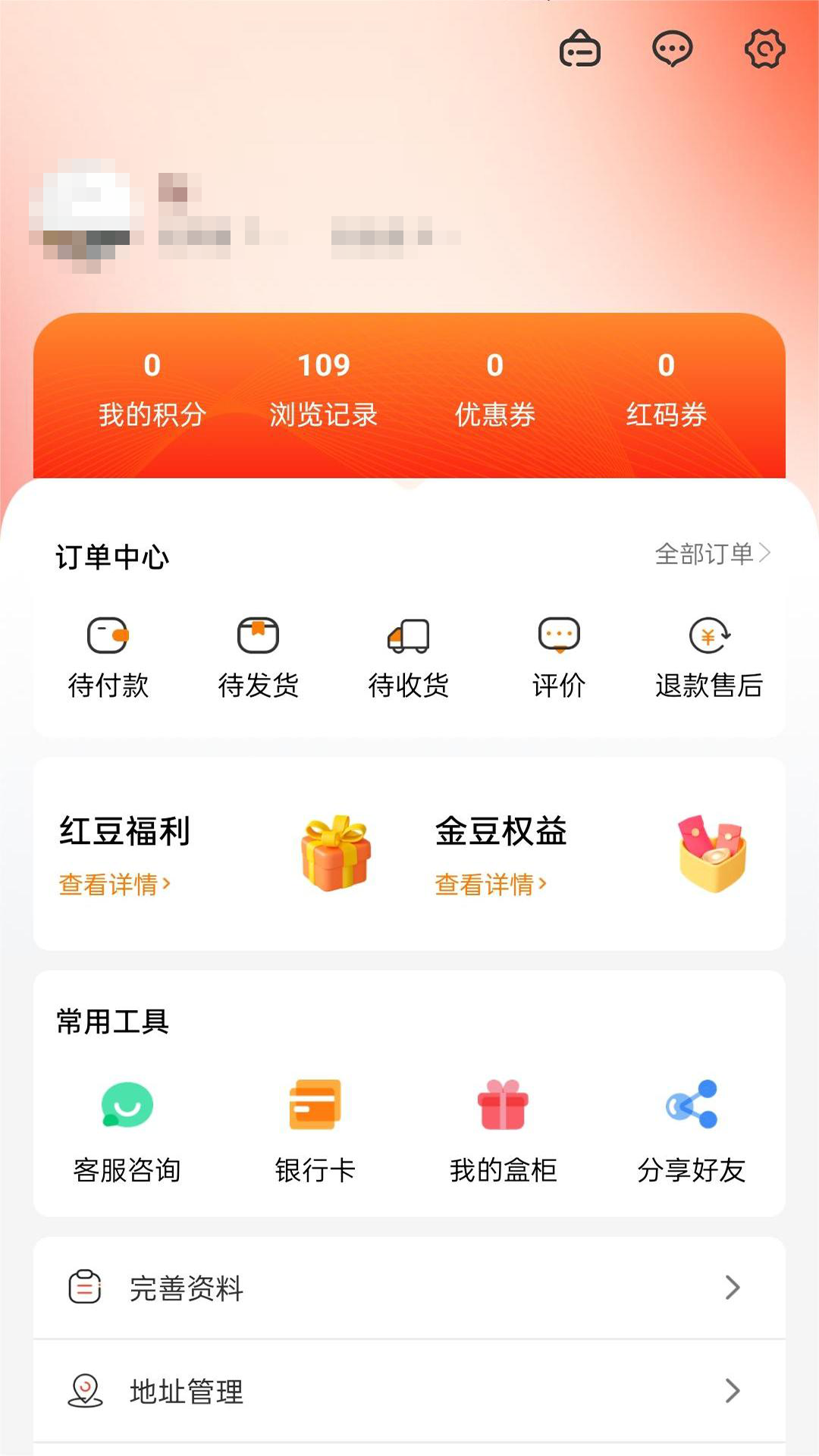The width and height of the screenshot is (819, 1456).
Task: Open the messages bubble icon at top
Action: pyautogui.click(x=672, y=49)
